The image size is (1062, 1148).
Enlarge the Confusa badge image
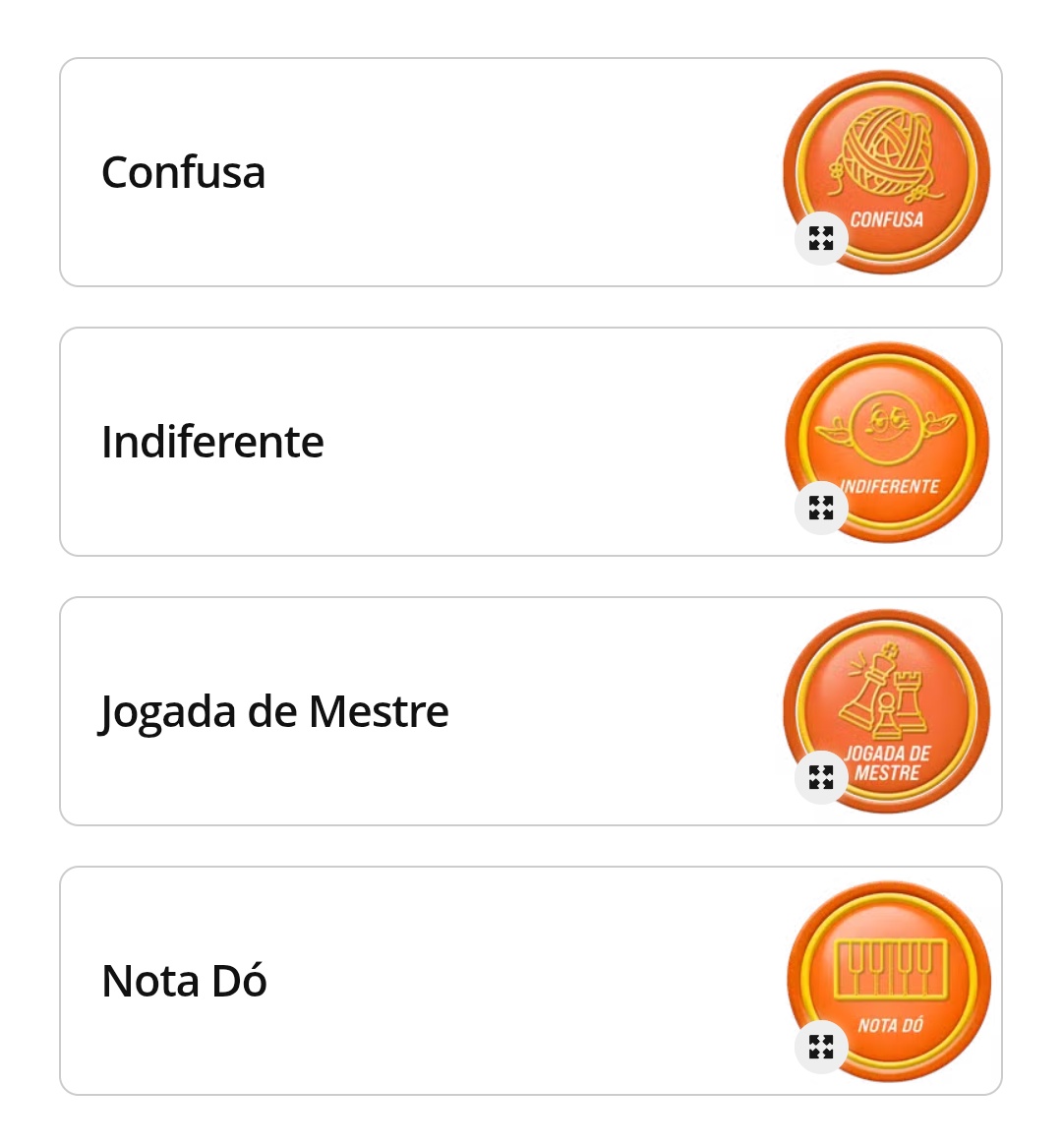coord(821,238)
